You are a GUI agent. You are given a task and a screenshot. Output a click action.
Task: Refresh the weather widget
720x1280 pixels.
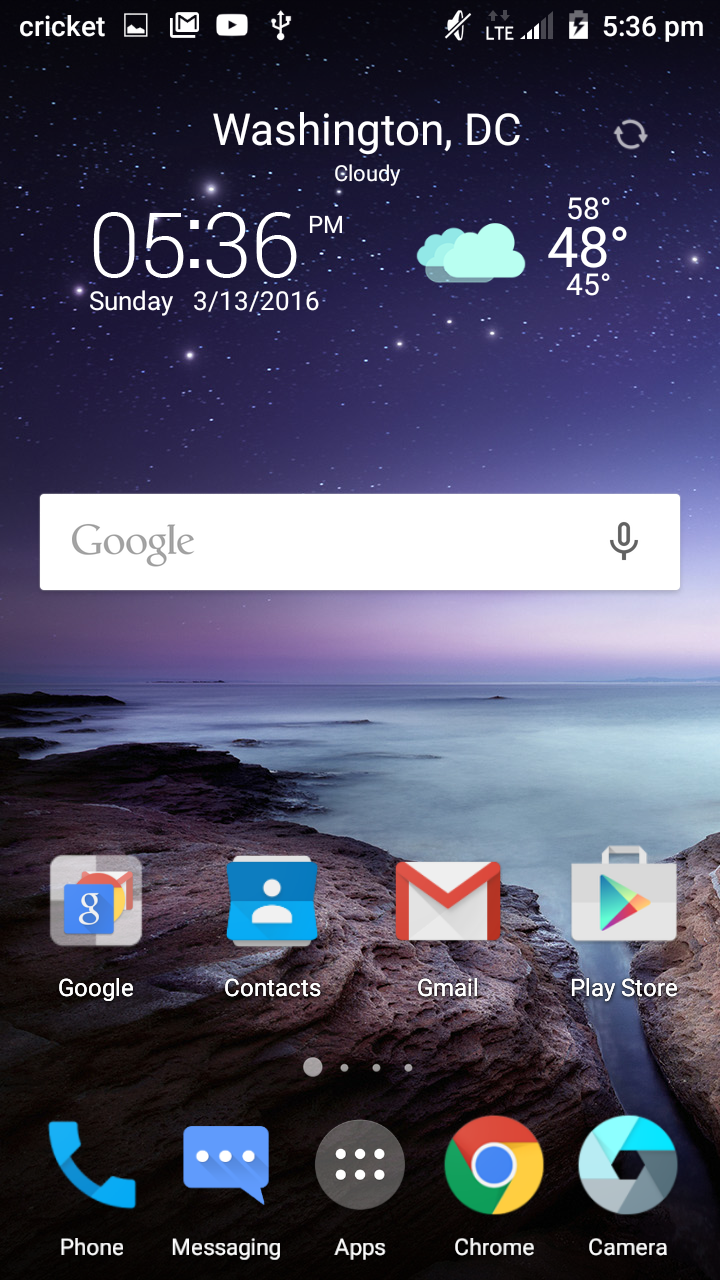click(x=630, y=134)
